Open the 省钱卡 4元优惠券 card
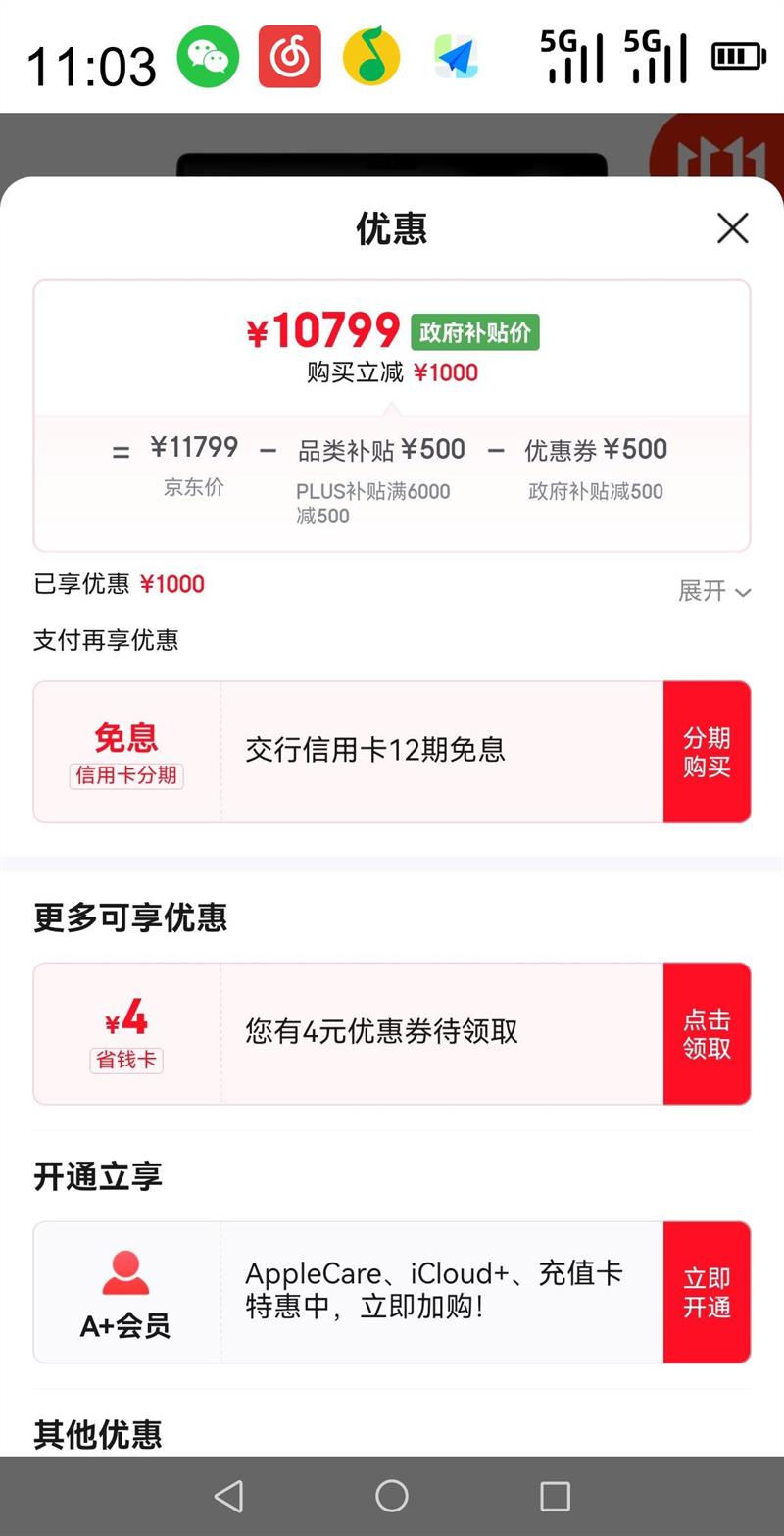Image resolution: width=784 pixels, height=1536 pixels. tap(392, 1033)
